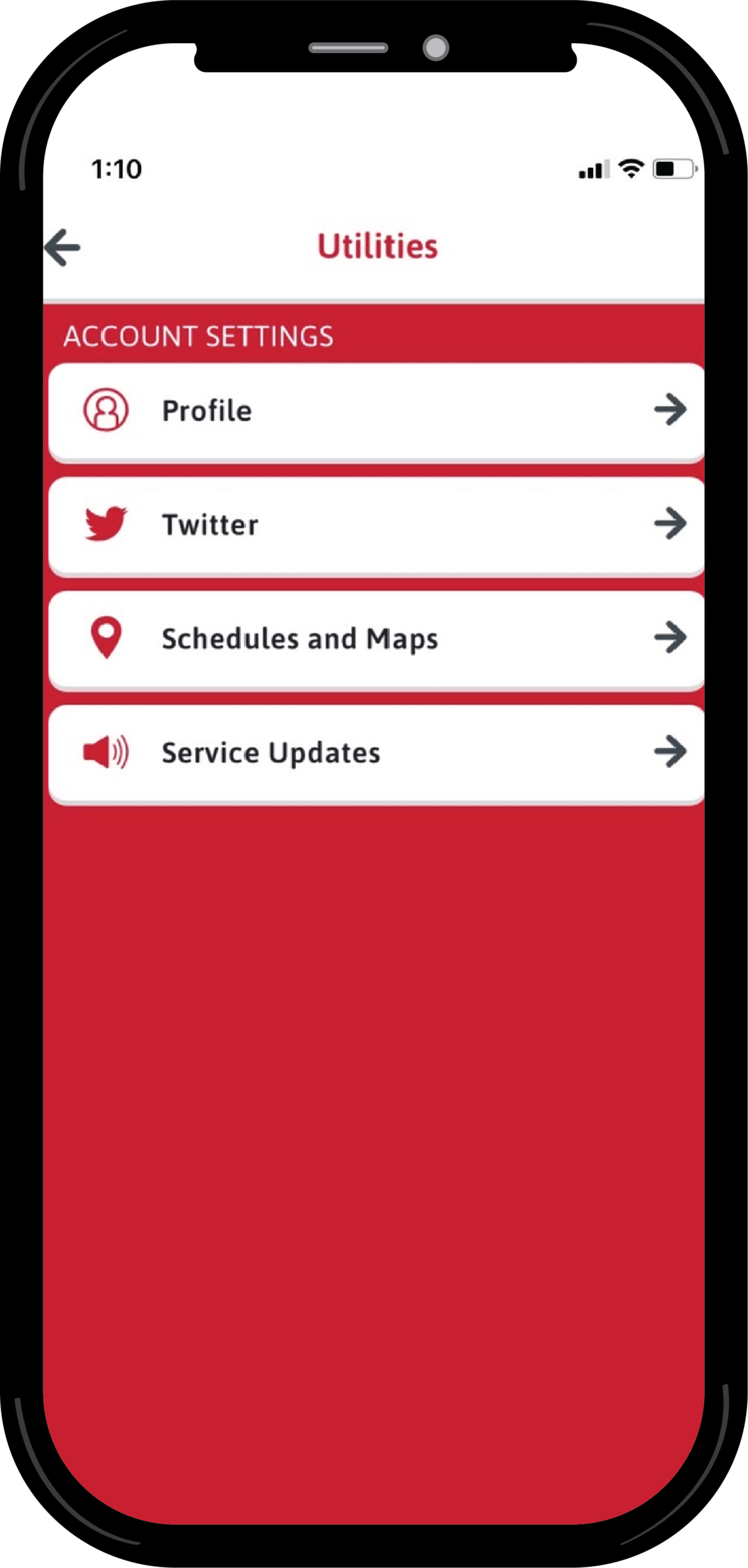Click the Twitter bird icon
The image size is (748, 1568).
point(106,524)
